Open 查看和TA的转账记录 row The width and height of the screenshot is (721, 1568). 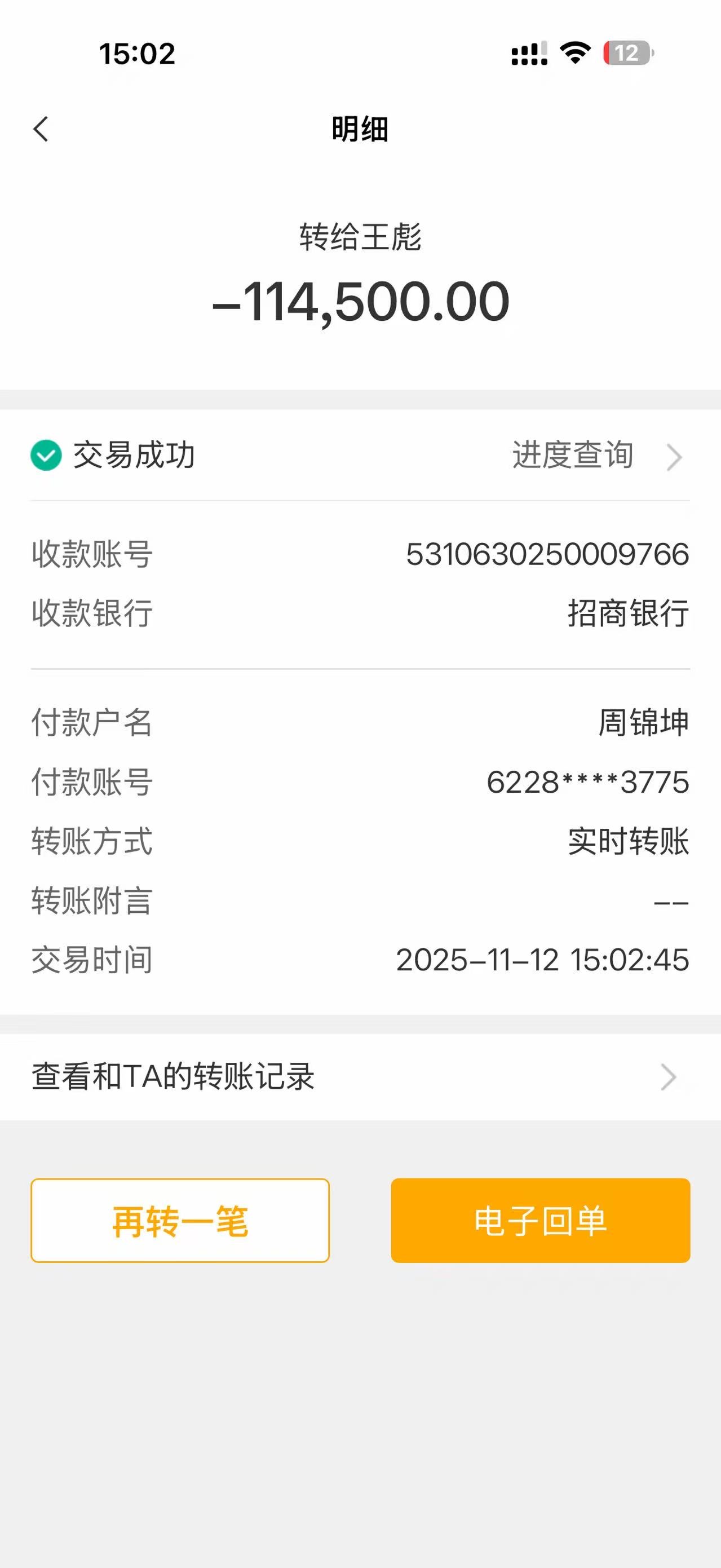point(360,1076)
